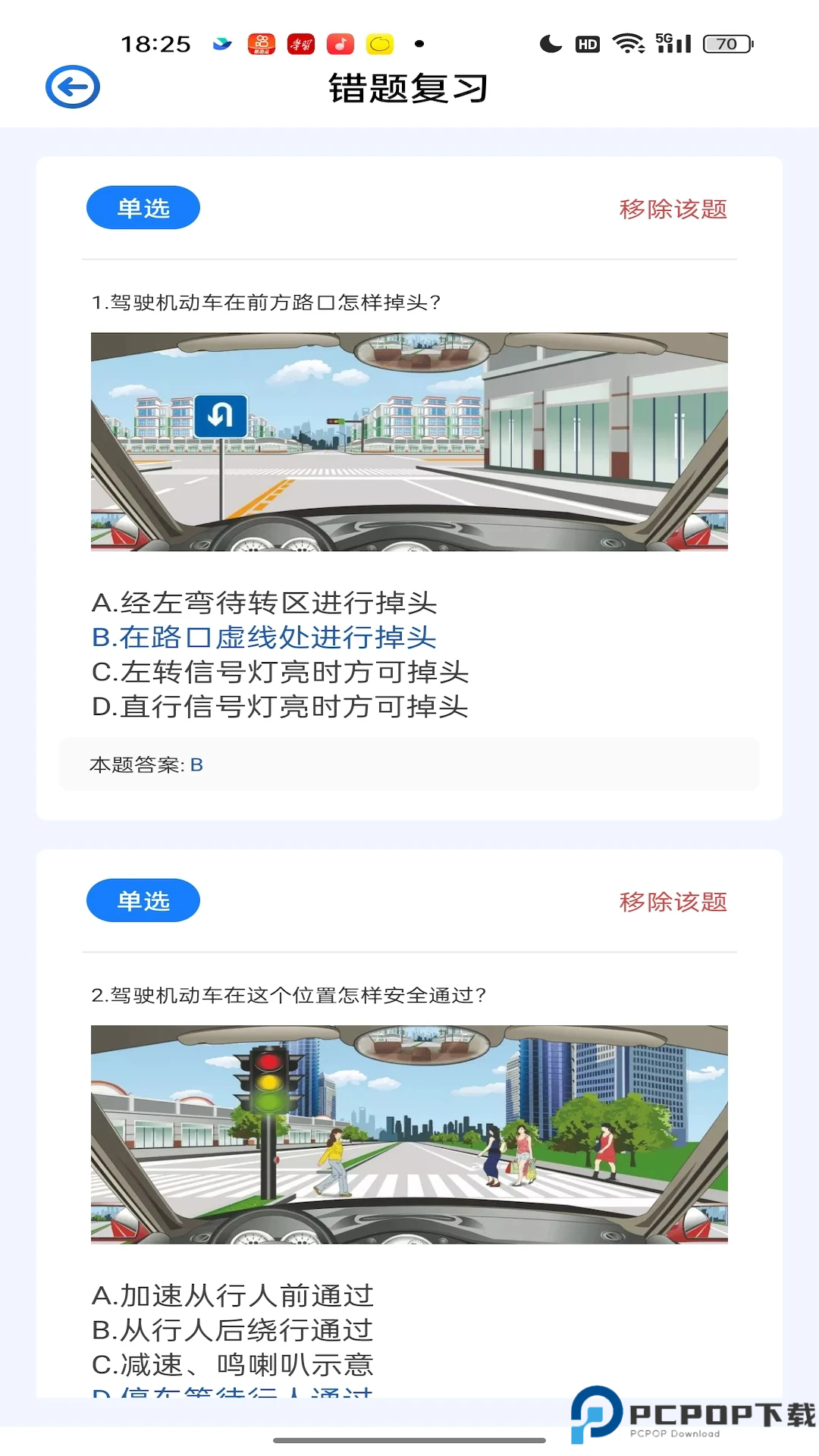Screen dimensions: 819x1456
Task: Tap the music app icon in the status bar
Action: point(338,44)
